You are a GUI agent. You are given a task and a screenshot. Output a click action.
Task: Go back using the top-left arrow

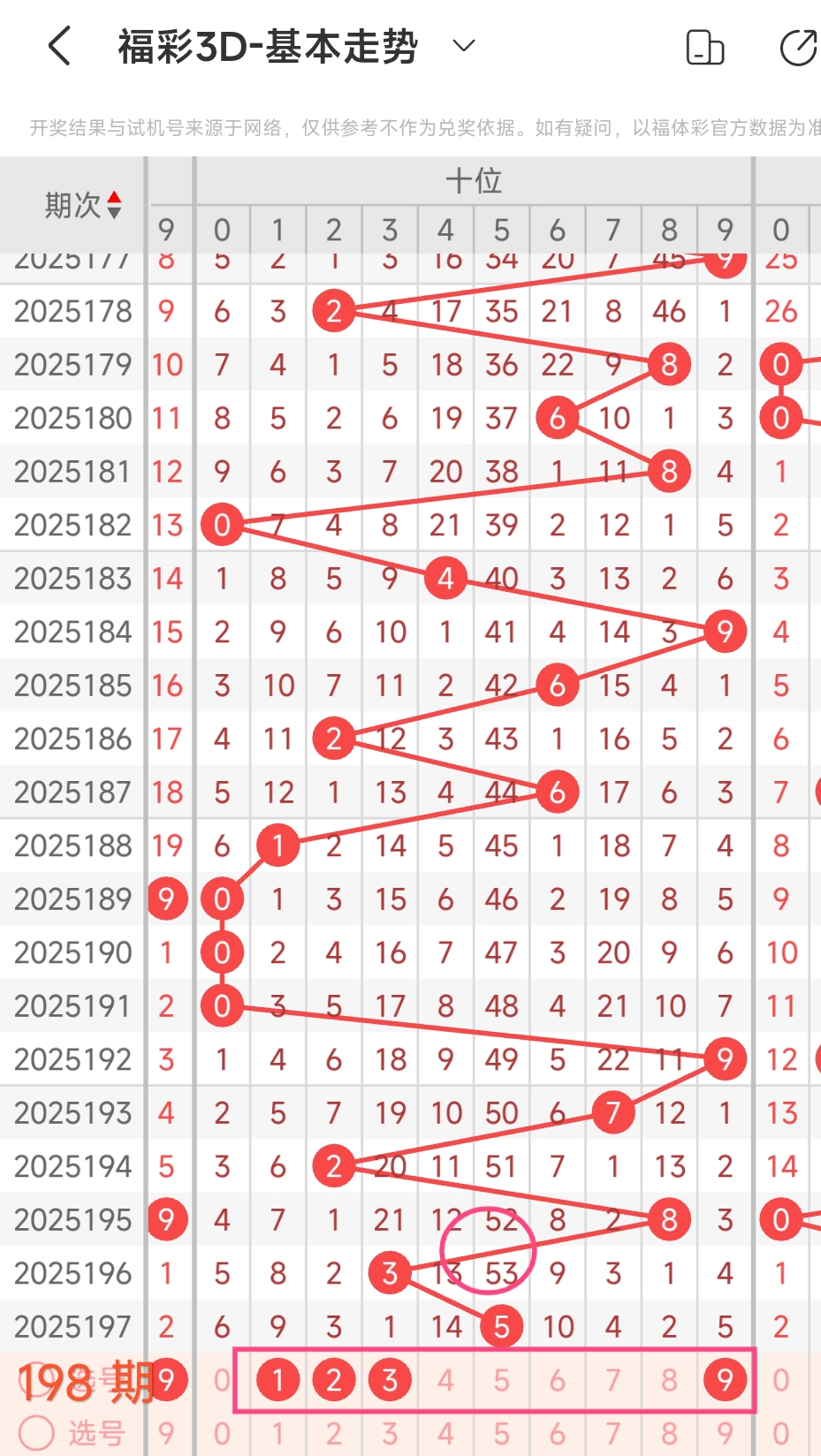tap(59, 46)
